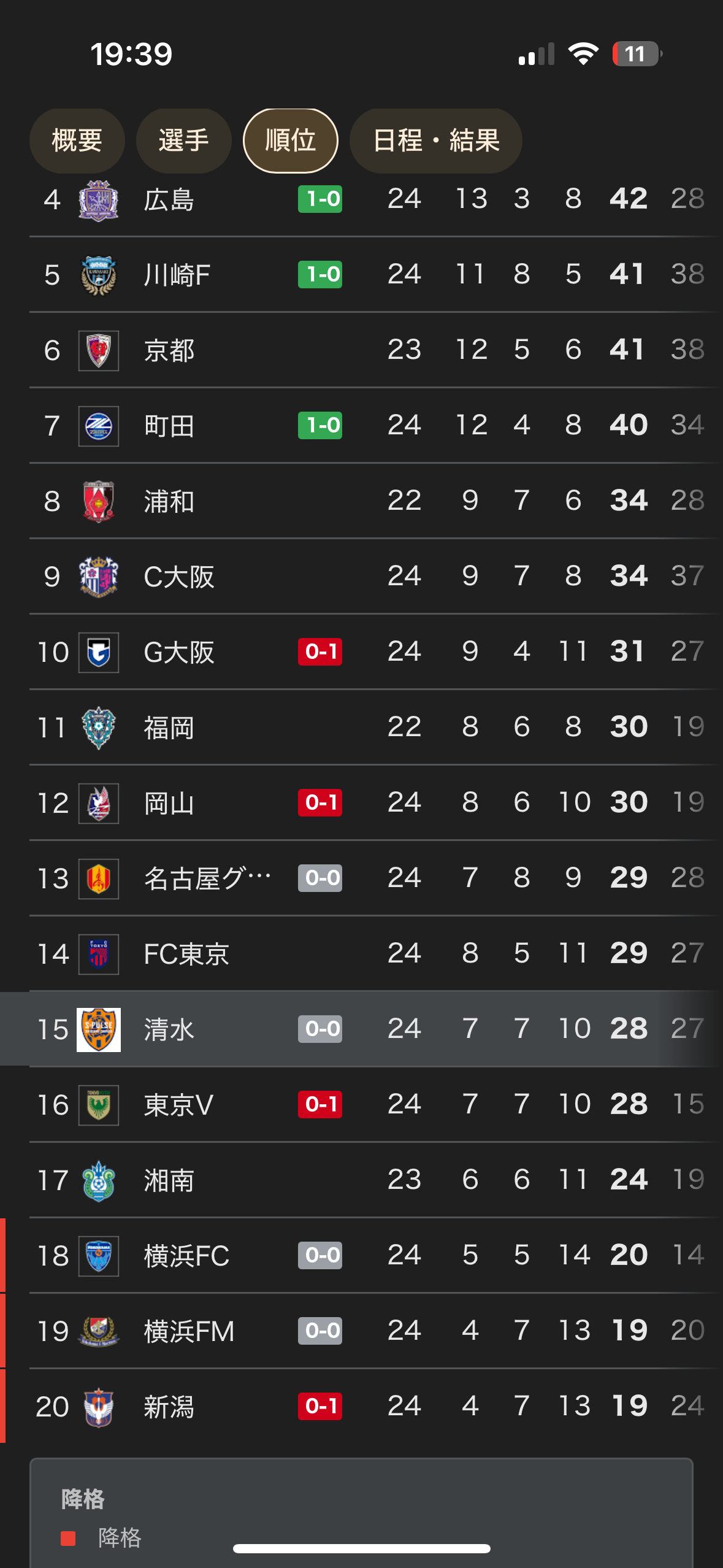Tap the 町田 team row

tap(362, 425)
